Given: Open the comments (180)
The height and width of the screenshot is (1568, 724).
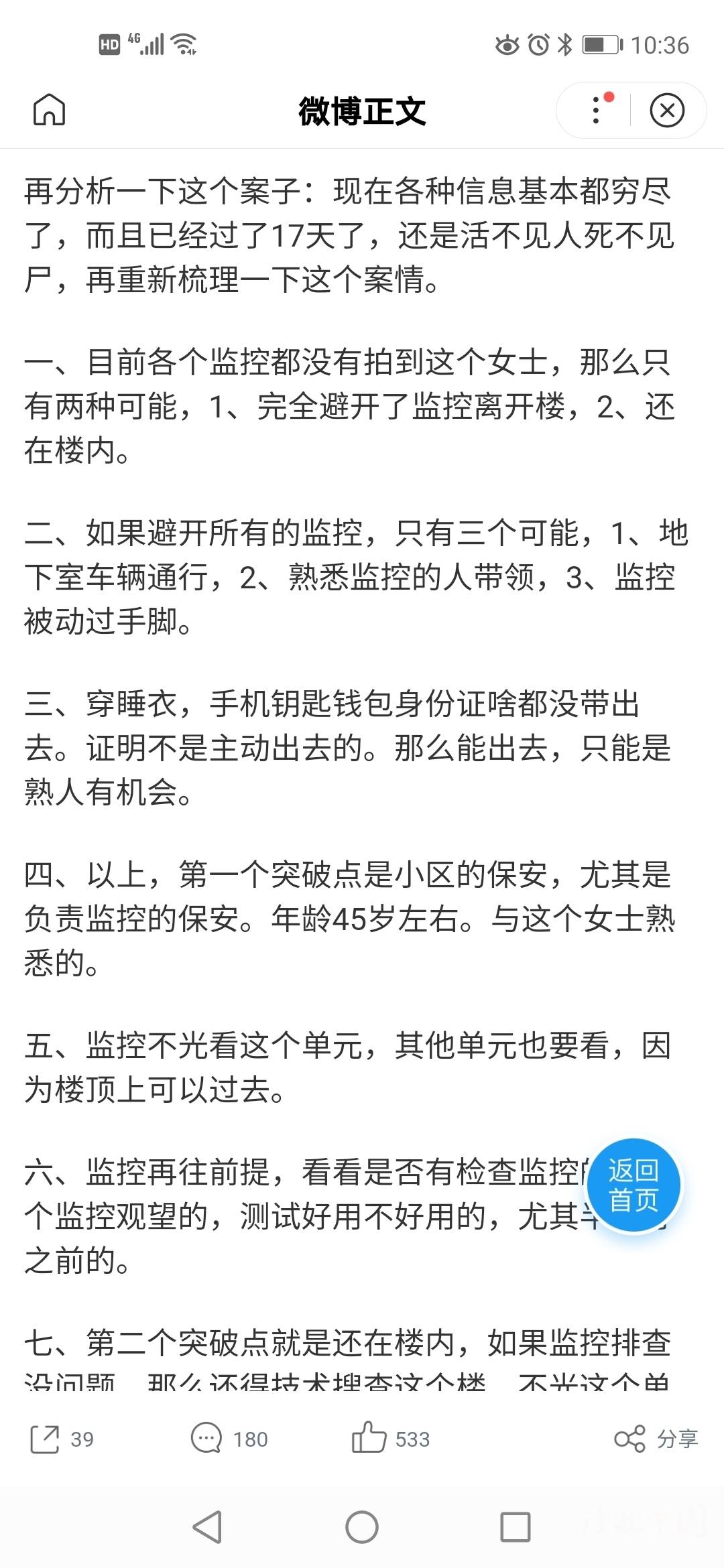Looking at the screenshot, I should pos(229,1439).
